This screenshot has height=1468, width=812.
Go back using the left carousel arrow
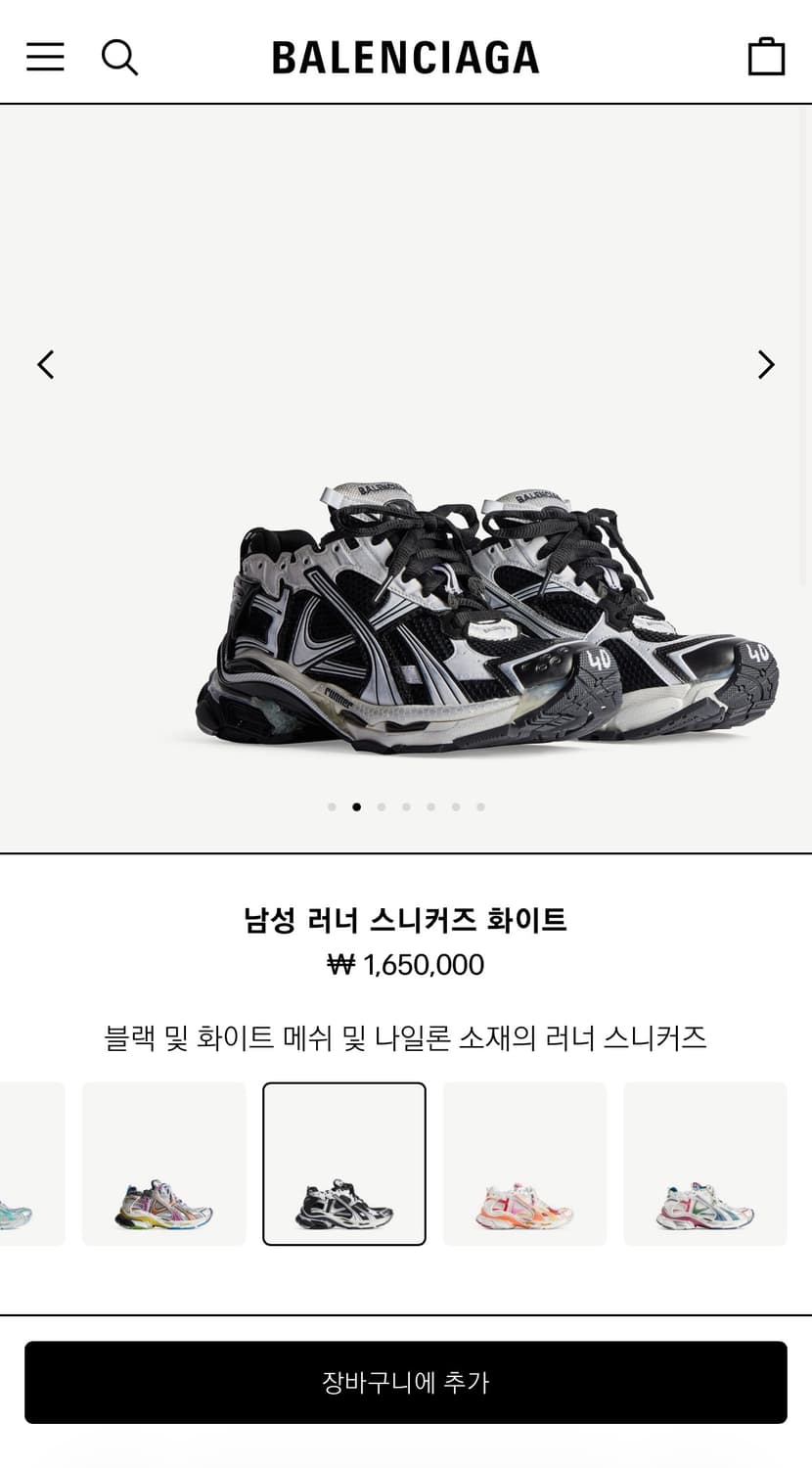point(45,364)
